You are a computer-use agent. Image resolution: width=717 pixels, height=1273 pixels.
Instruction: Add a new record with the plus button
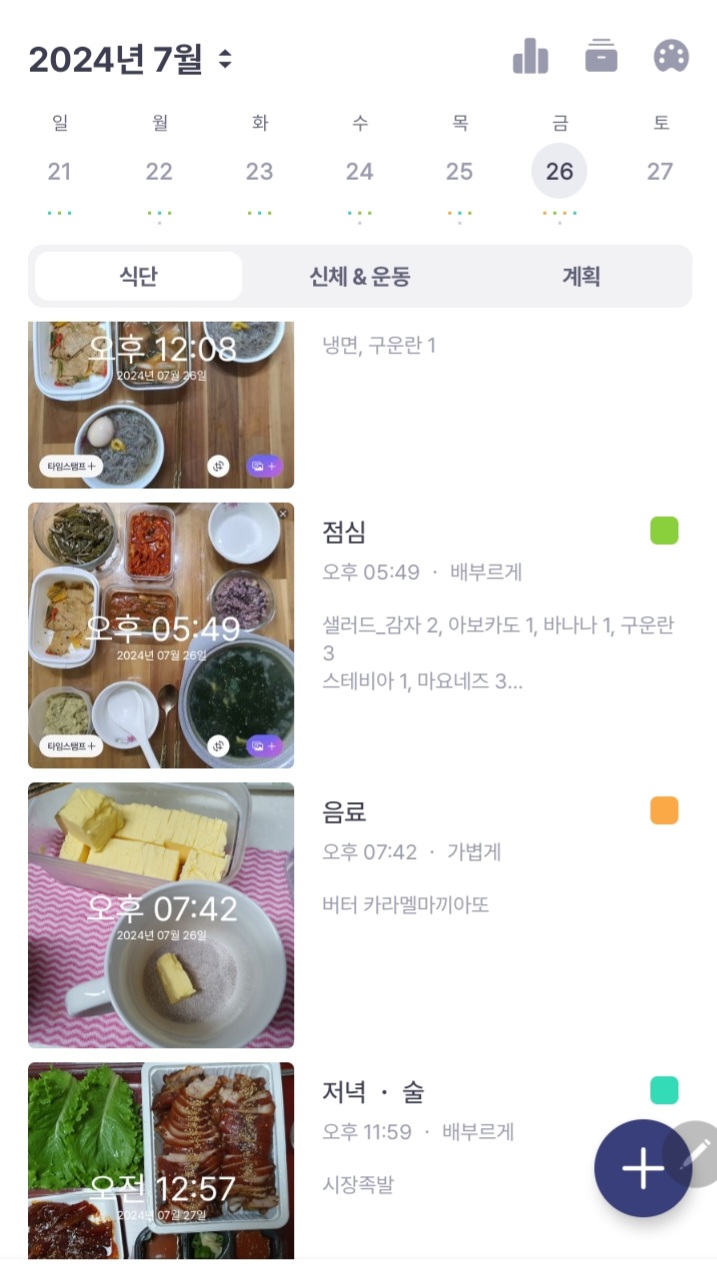[642, 1167]
